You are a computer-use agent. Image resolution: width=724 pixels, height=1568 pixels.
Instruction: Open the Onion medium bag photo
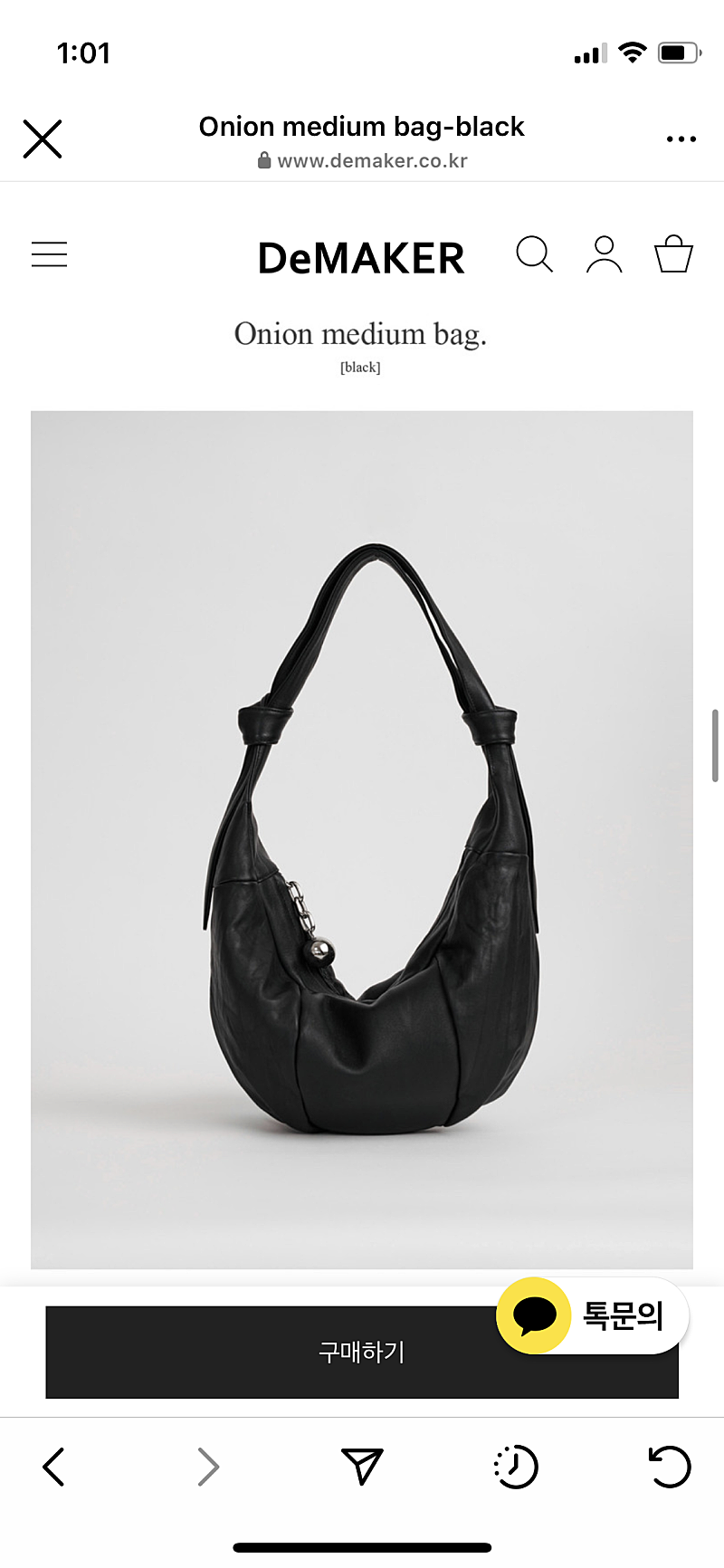point(362,839)
